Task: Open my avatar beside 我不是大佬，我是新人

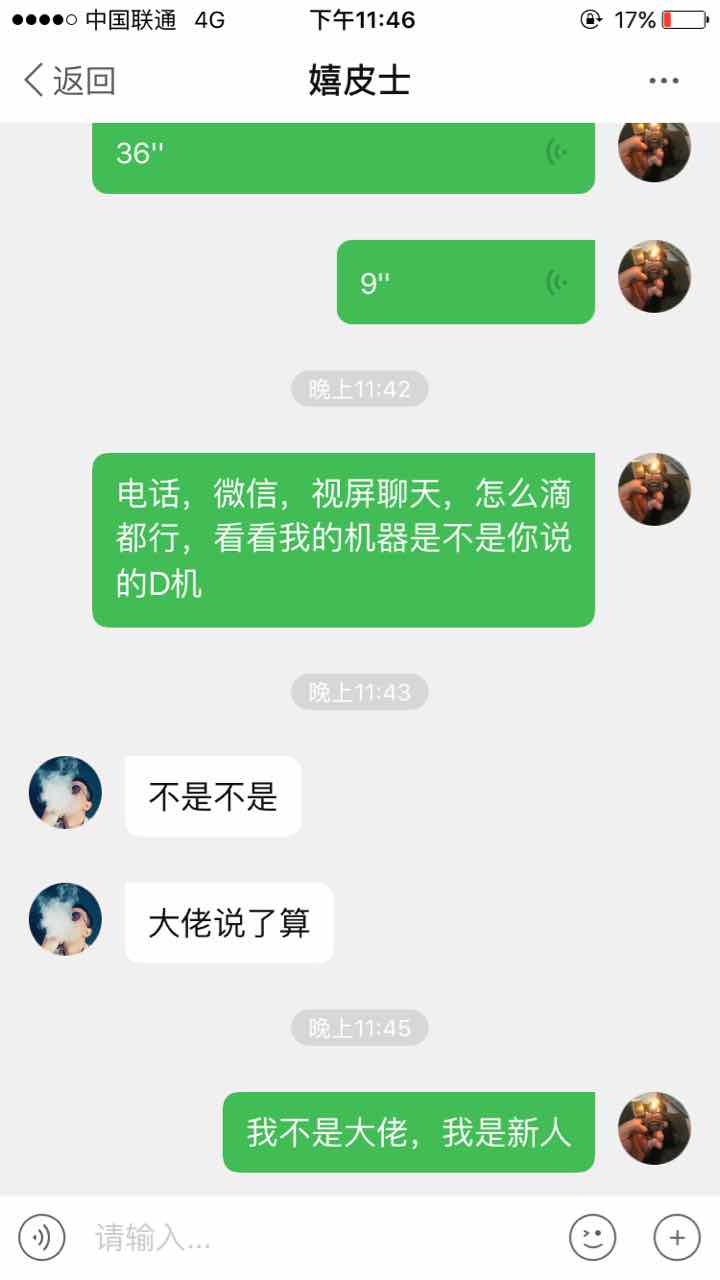Action: [x=655, y=1128]
